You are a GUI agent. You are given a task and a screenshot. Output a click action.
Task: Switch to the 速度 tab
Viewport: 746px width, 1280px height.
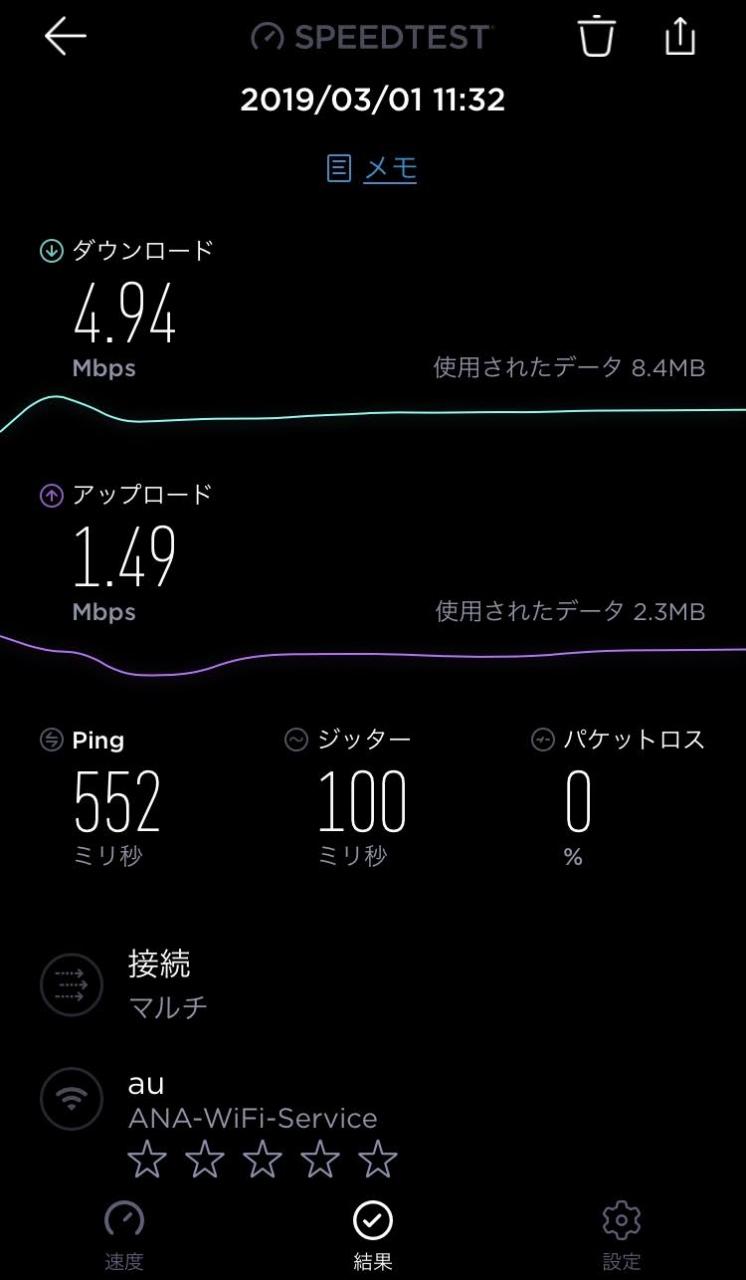tap(124, 1236)
